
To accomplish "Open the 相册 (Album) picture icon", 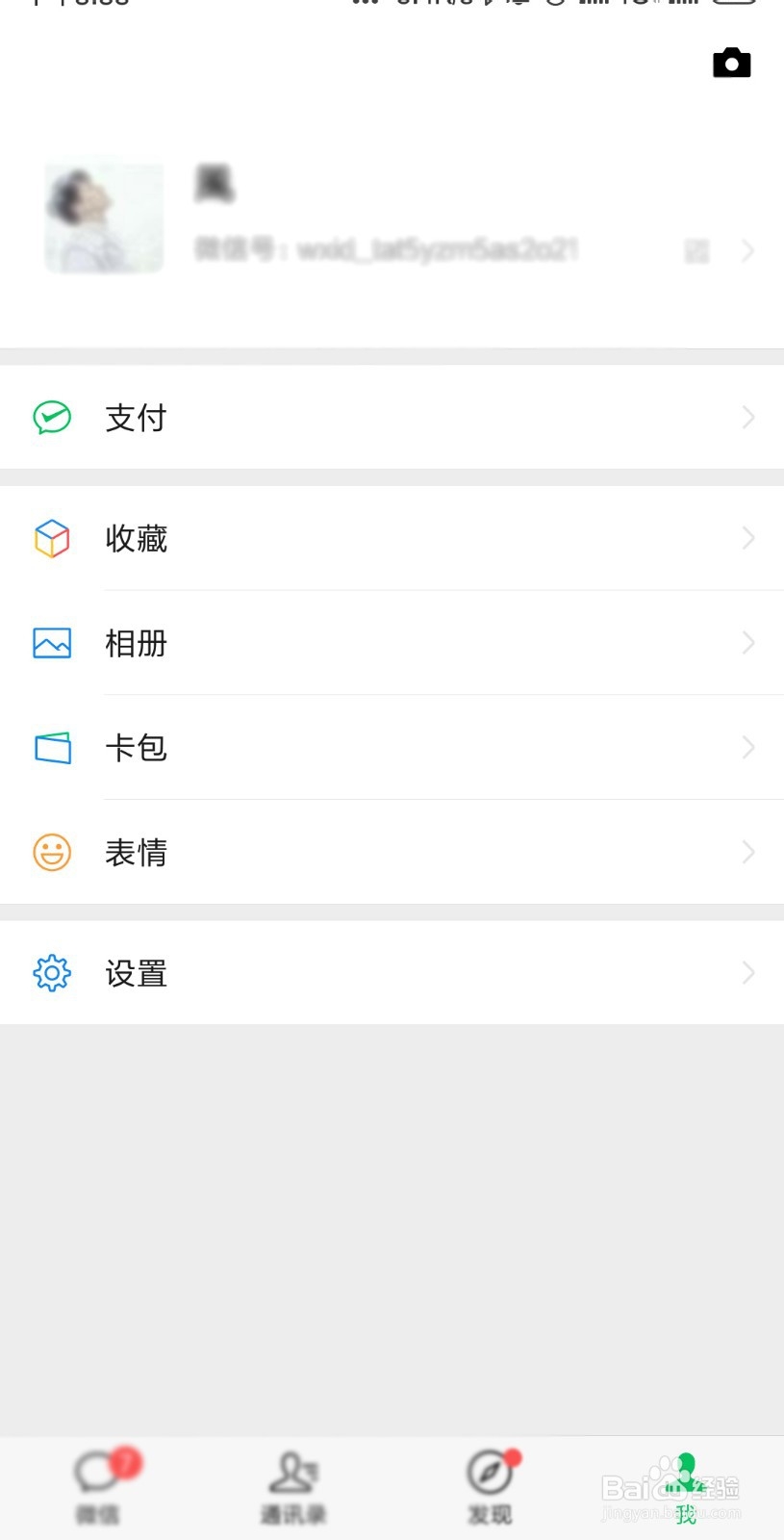I will tap(52, 643).
